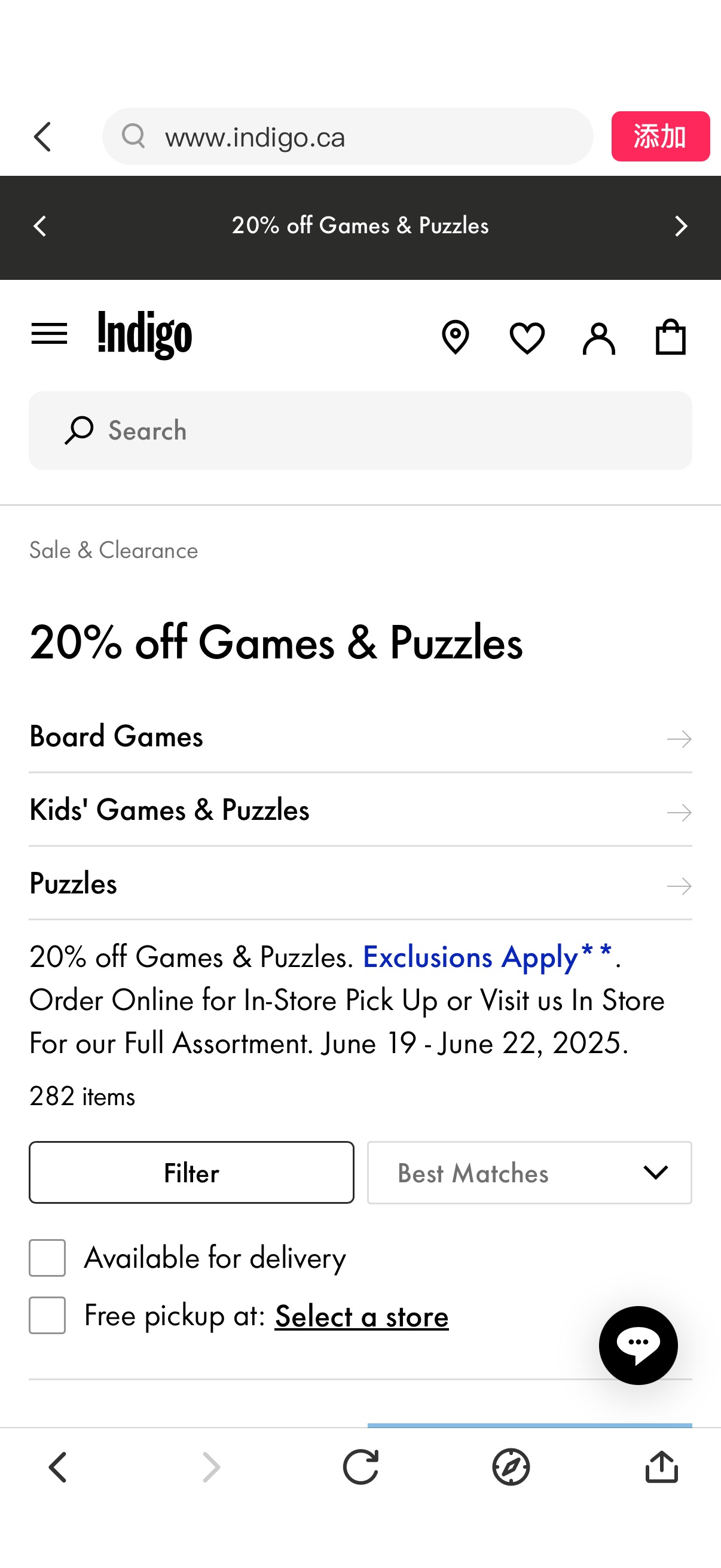
Task: Open the Filter panel
Action: click(x=191, y=1172)
